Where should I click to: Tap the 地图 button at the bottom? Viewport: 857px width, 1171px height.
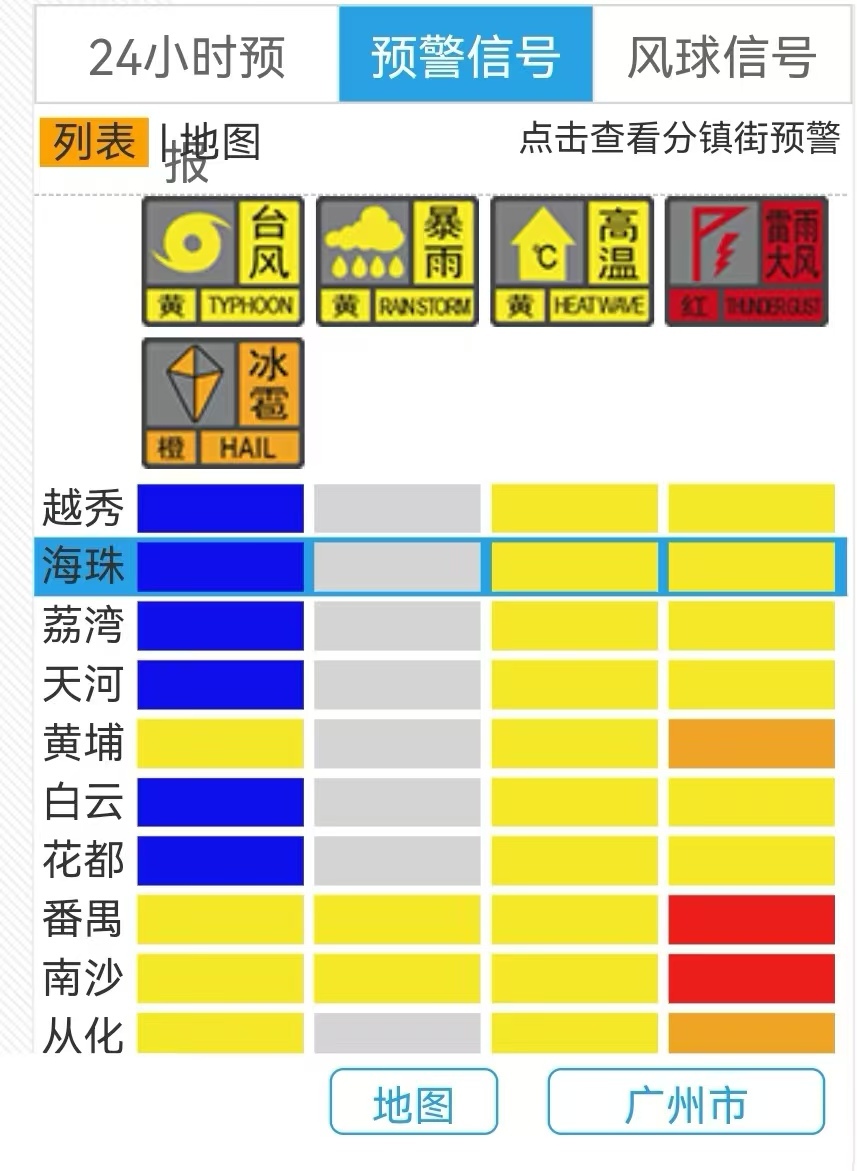pyautogui.click(x=414, y=1102)
